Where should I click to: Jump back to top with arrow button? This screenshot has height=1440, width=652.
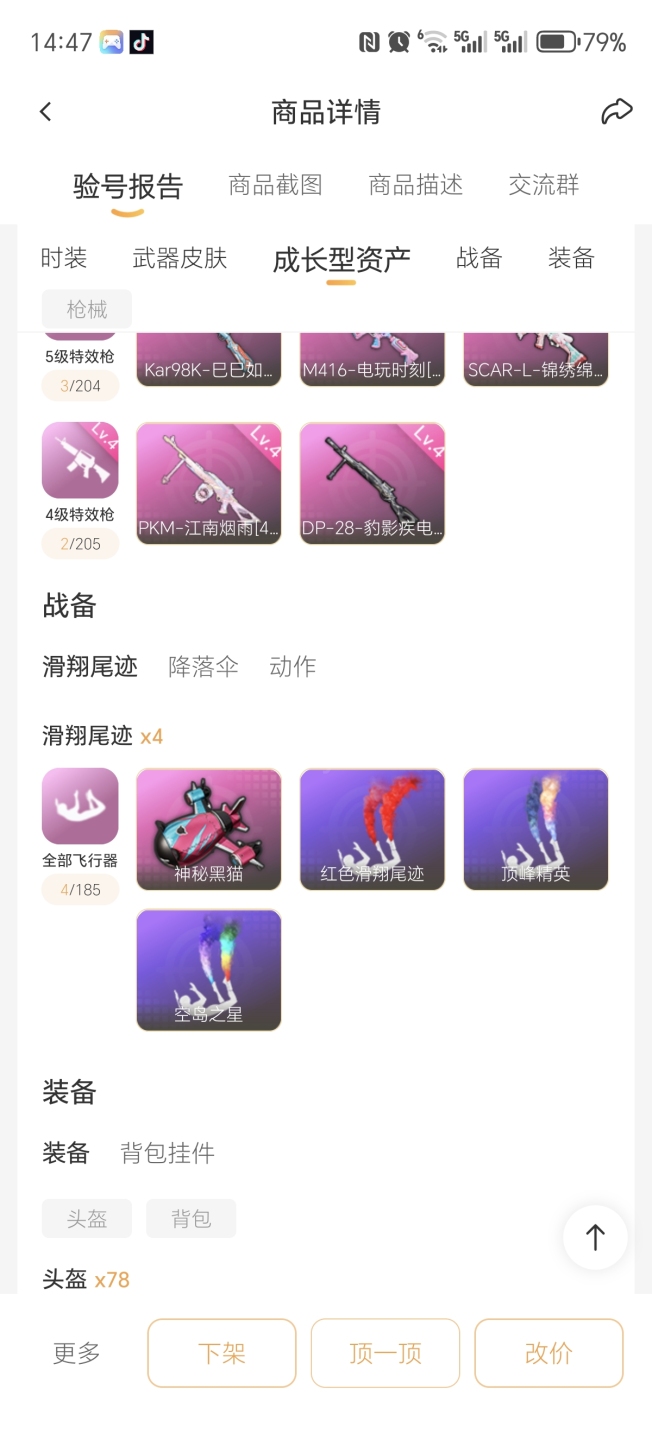click(x=595, y=1238)
